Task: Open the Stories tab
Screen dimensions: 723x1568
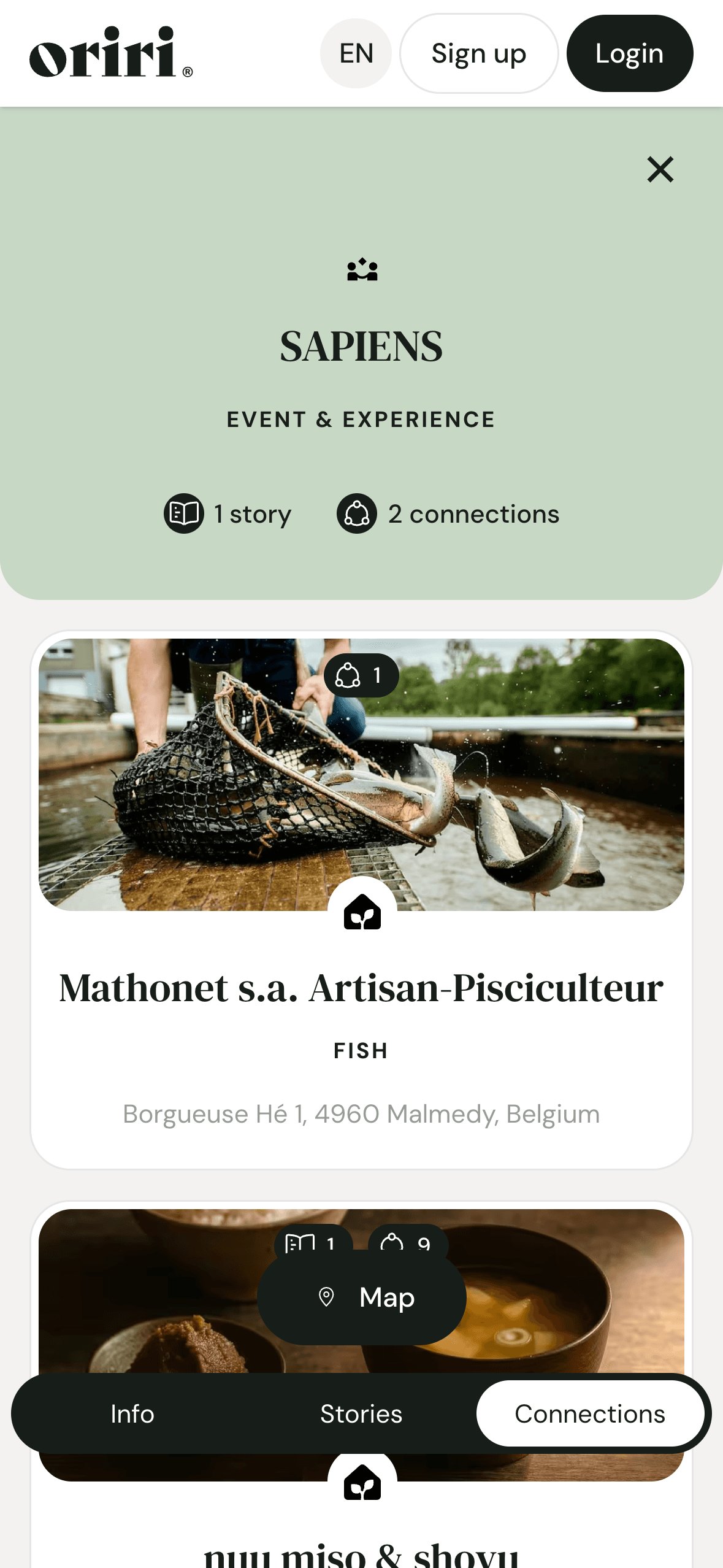Action: [x=361, y=1413]
